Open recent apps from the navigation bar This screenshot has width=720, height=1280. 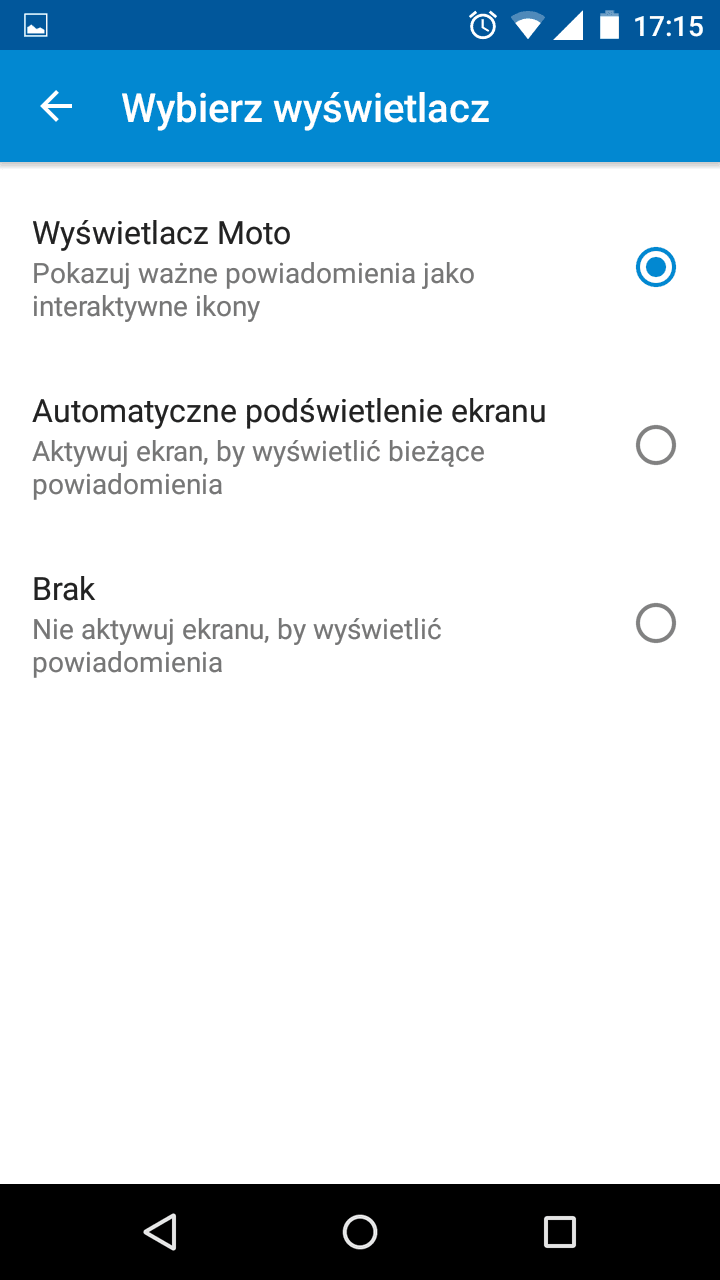559,1231
